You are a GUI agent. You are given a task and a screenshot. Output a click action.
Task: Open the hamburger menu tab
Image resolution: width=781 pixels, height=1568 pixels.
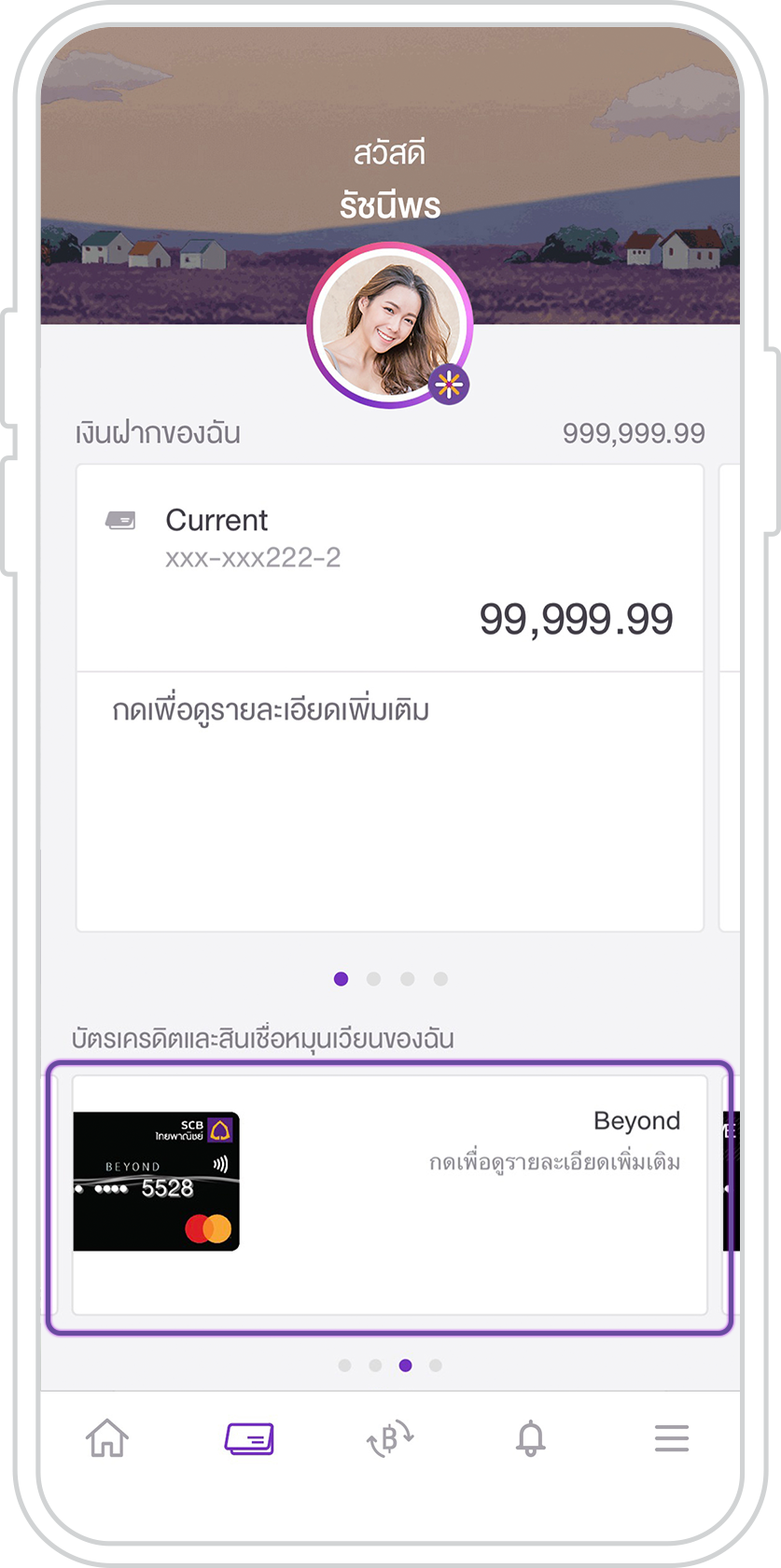click(671, 1438)
